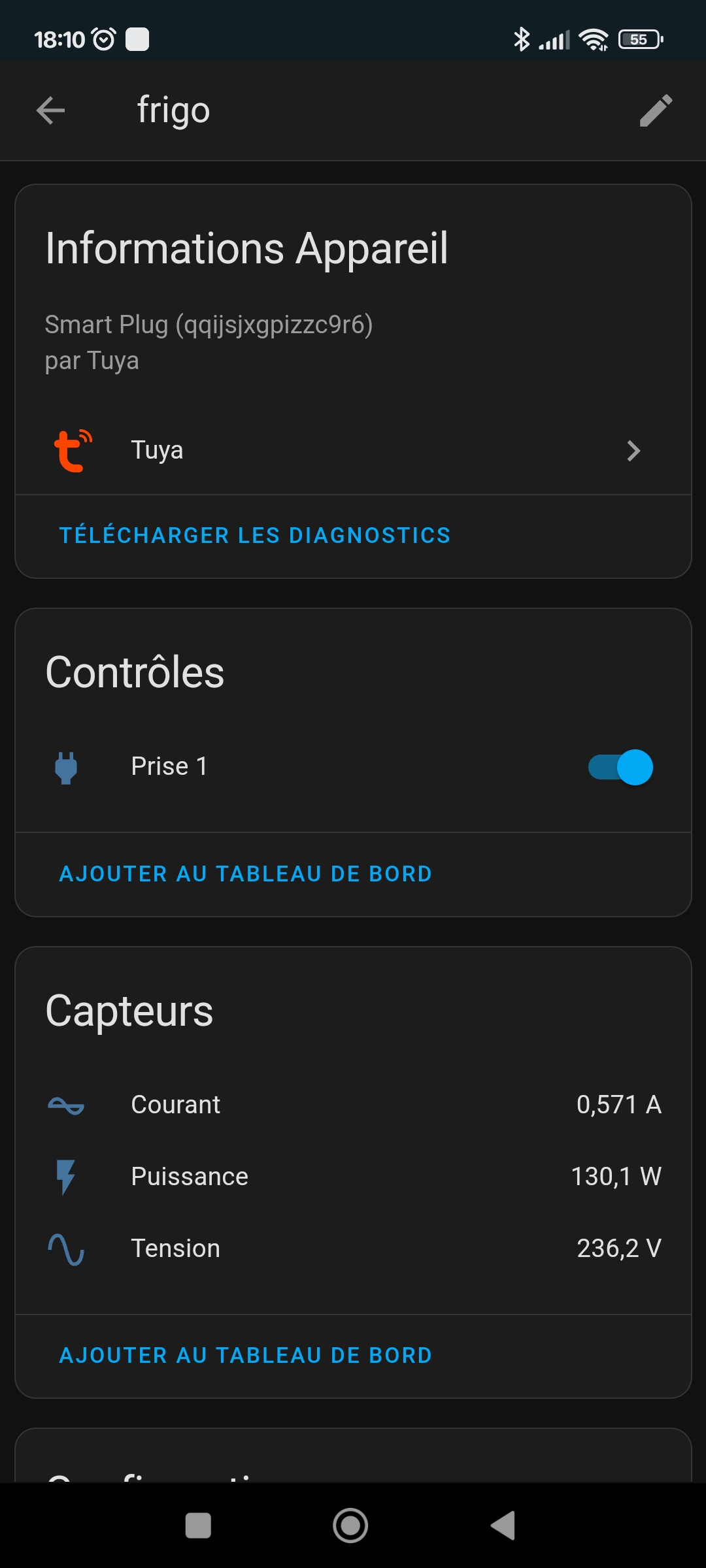The height and width of the screenshot is (1568, 706).
Task: Open the Tuya integration row
Action: (x=353, y=450)
